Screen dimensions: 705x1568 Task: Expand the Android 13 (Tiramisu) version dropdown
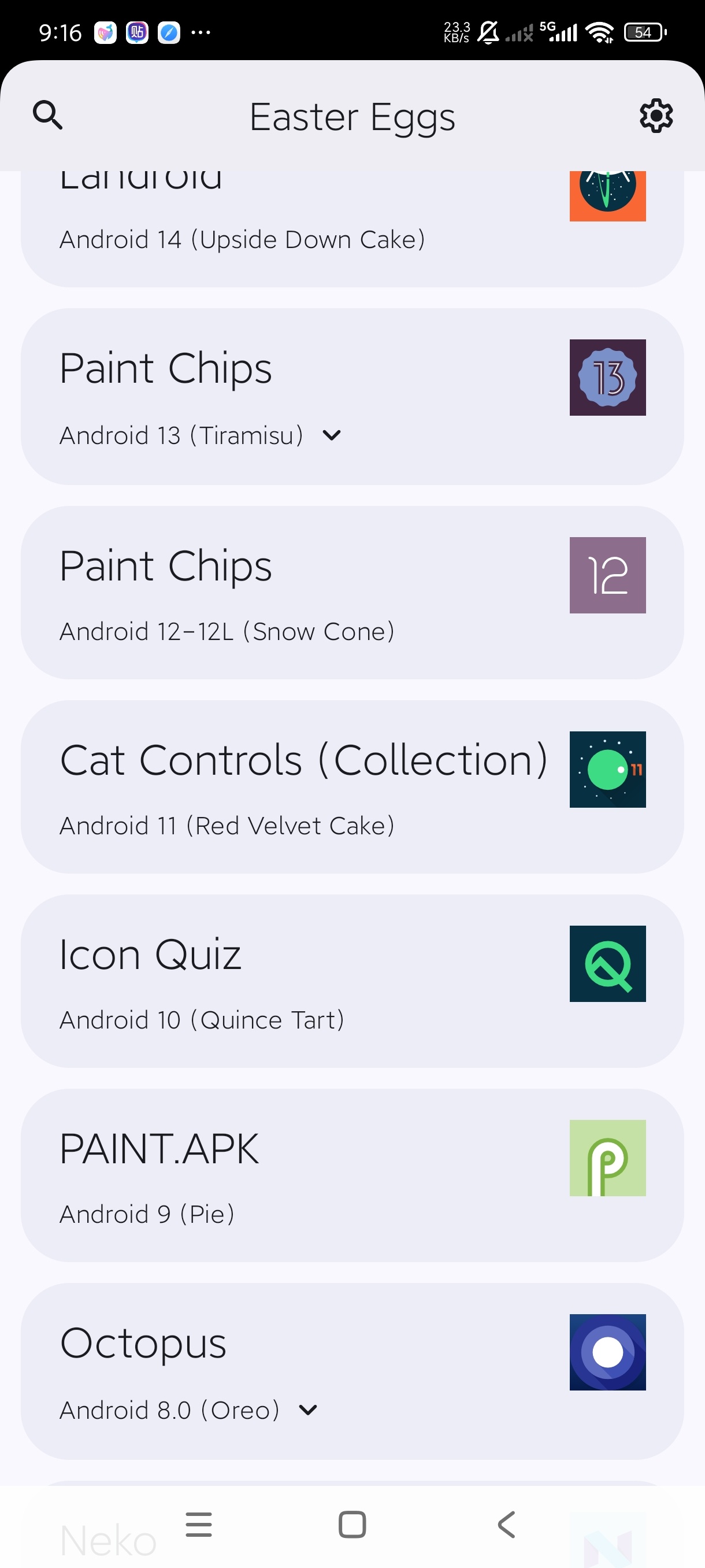pyautogui.click(x=332, y=435)
